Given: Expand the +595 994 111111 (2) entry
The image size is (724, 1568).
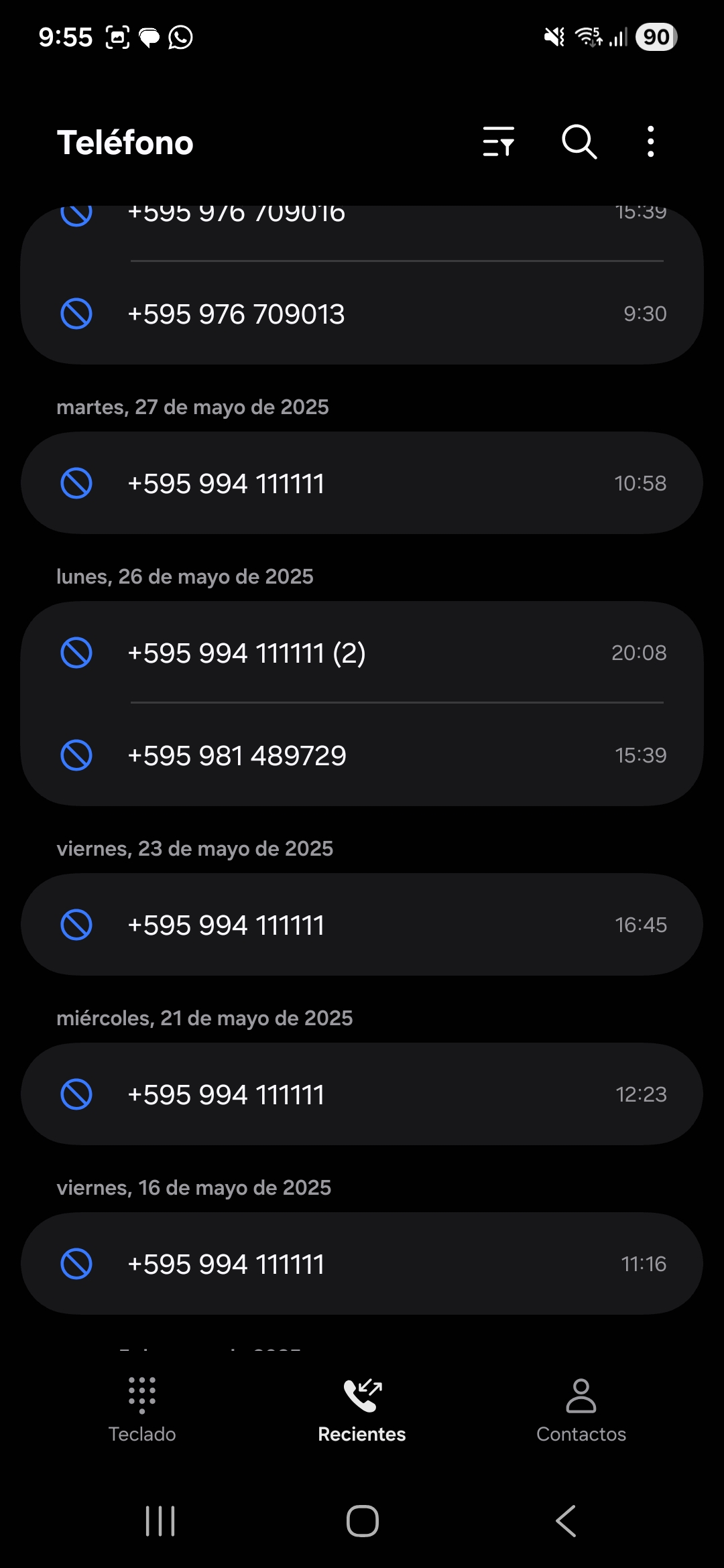Looking at the screenshot, I should 362,653.
